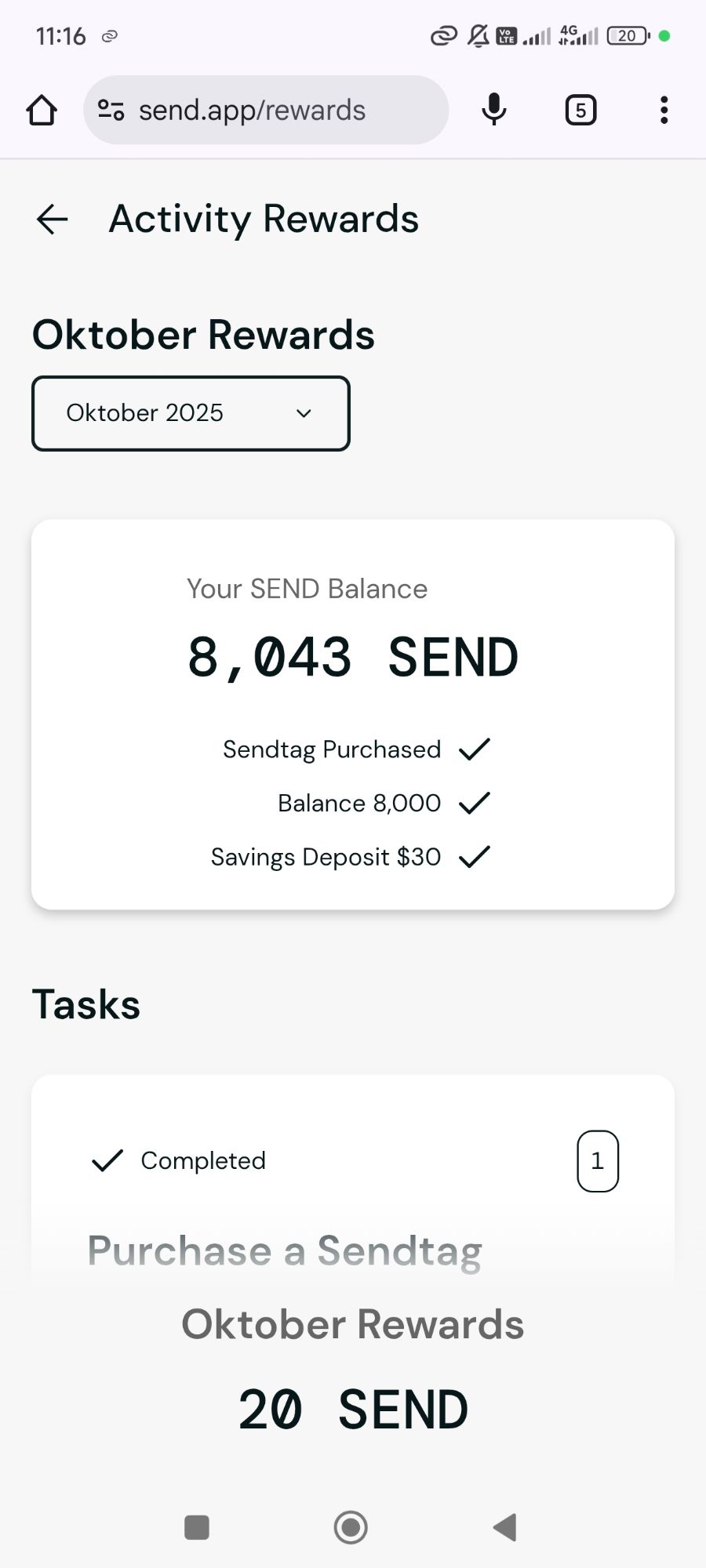
Task: Tap the system back navigation button
Action: point(505,1527)
